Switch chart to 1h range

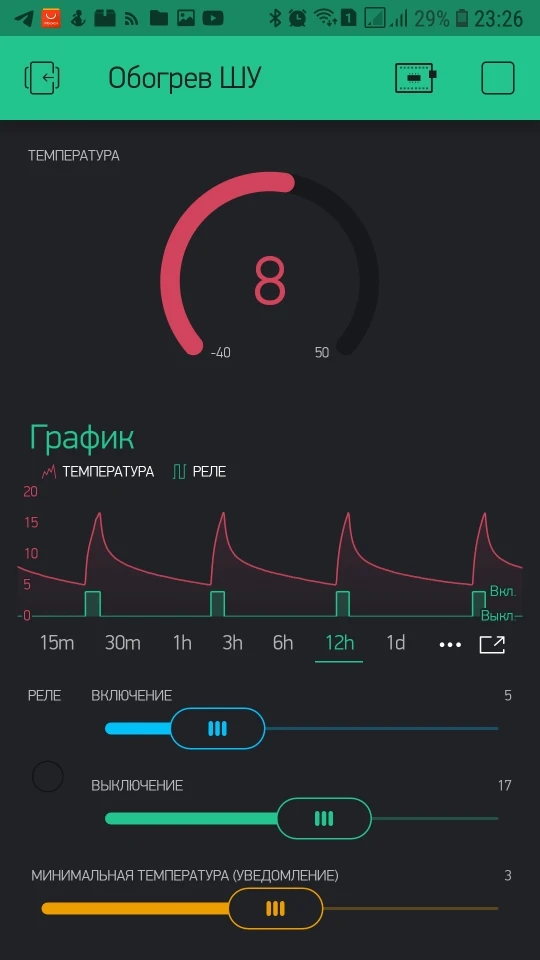pos(182,643)
